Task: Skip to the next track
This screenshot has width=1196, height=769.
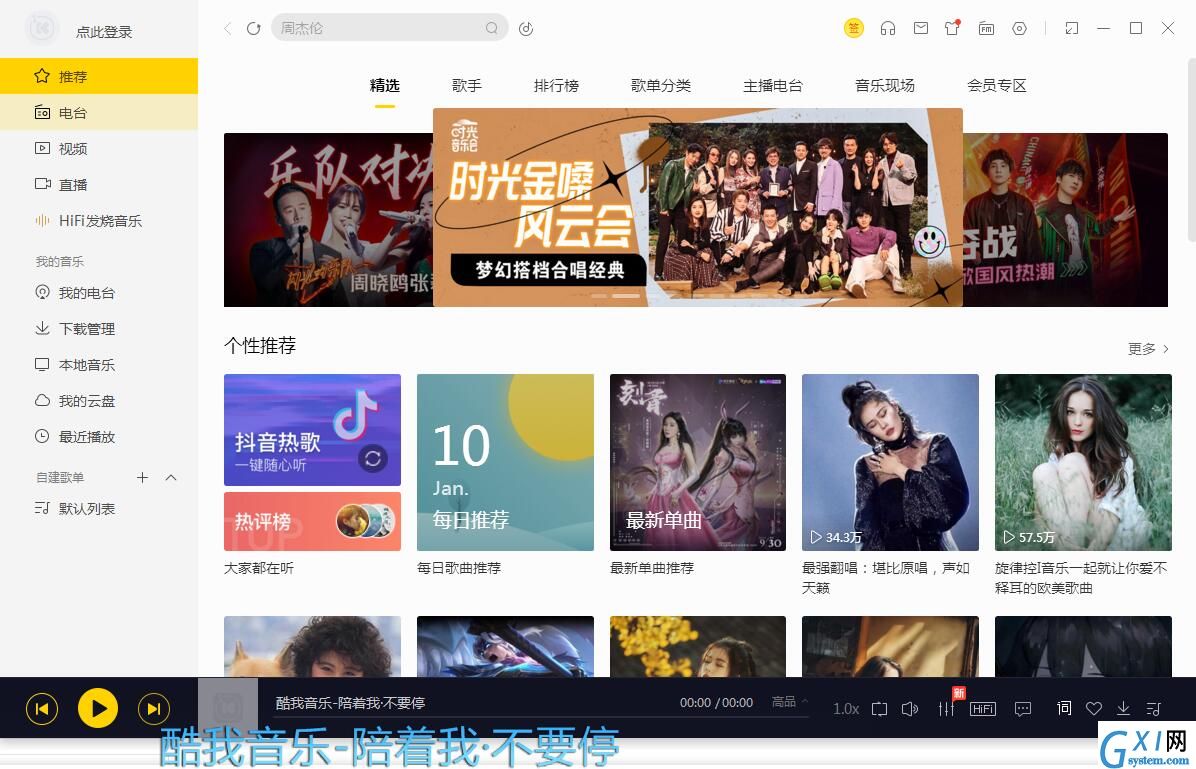Action: click(x=153, y=709)
